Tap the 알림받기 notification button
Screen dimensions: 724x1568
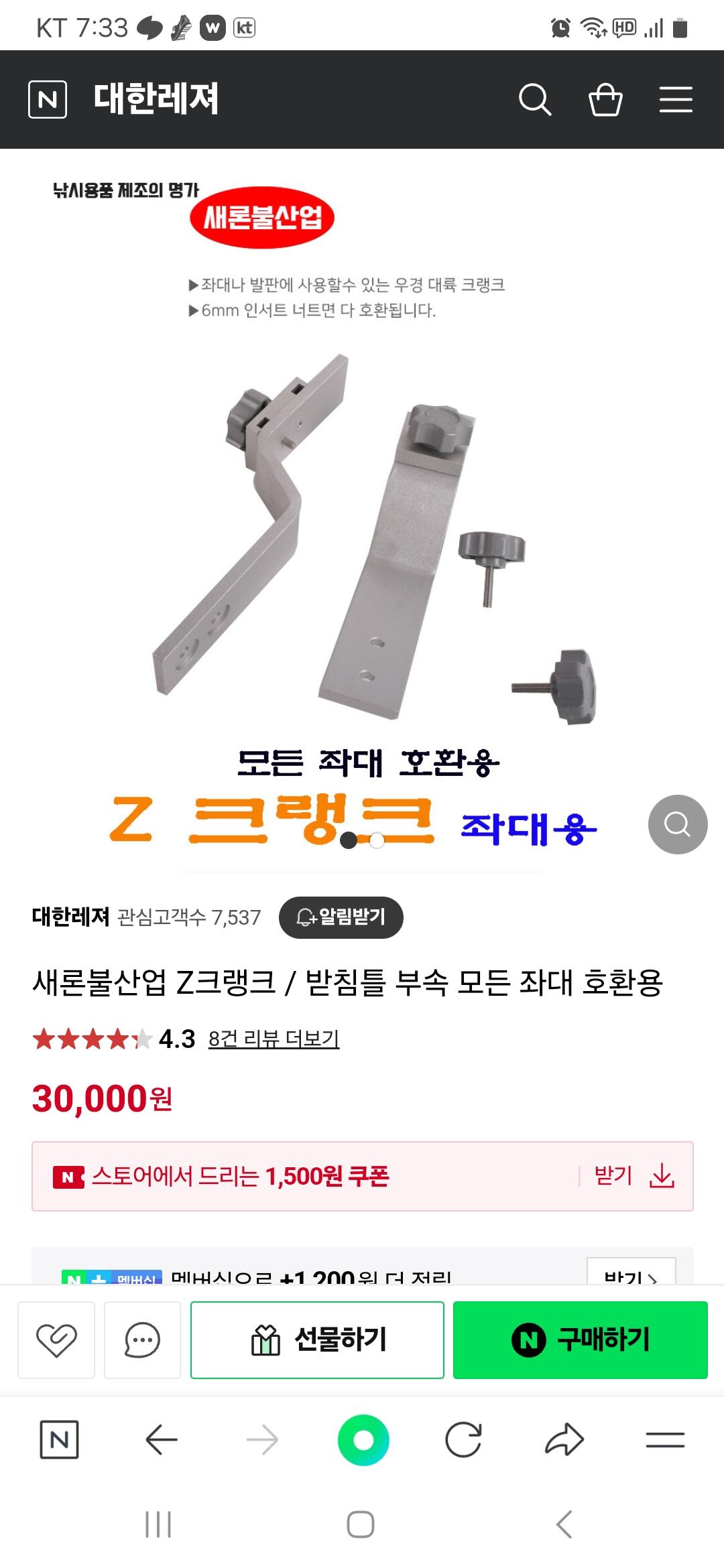341,917
